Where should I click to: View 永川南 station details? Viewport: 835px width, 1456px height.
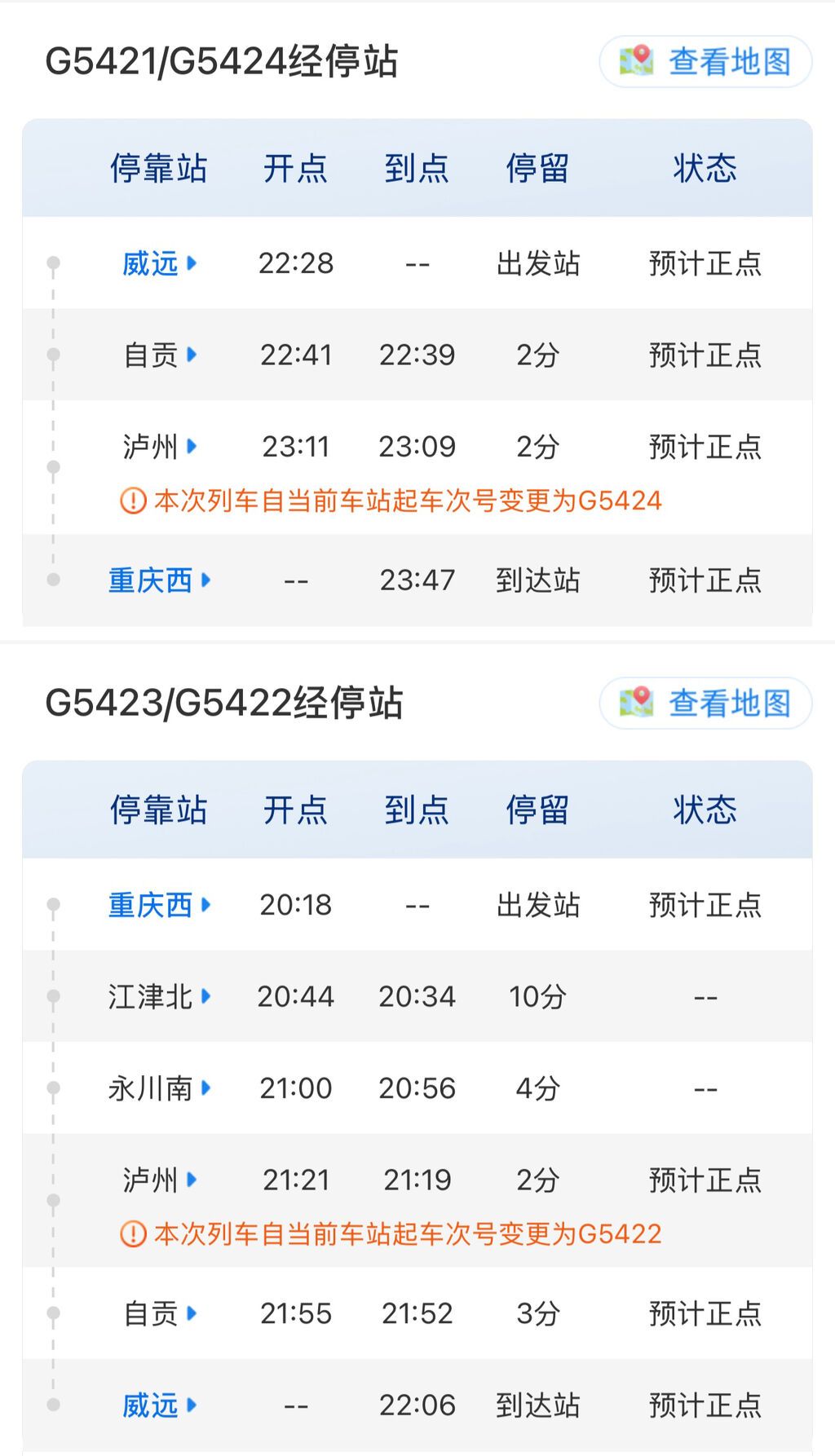pyautogui.click(x=158, y=1088)
